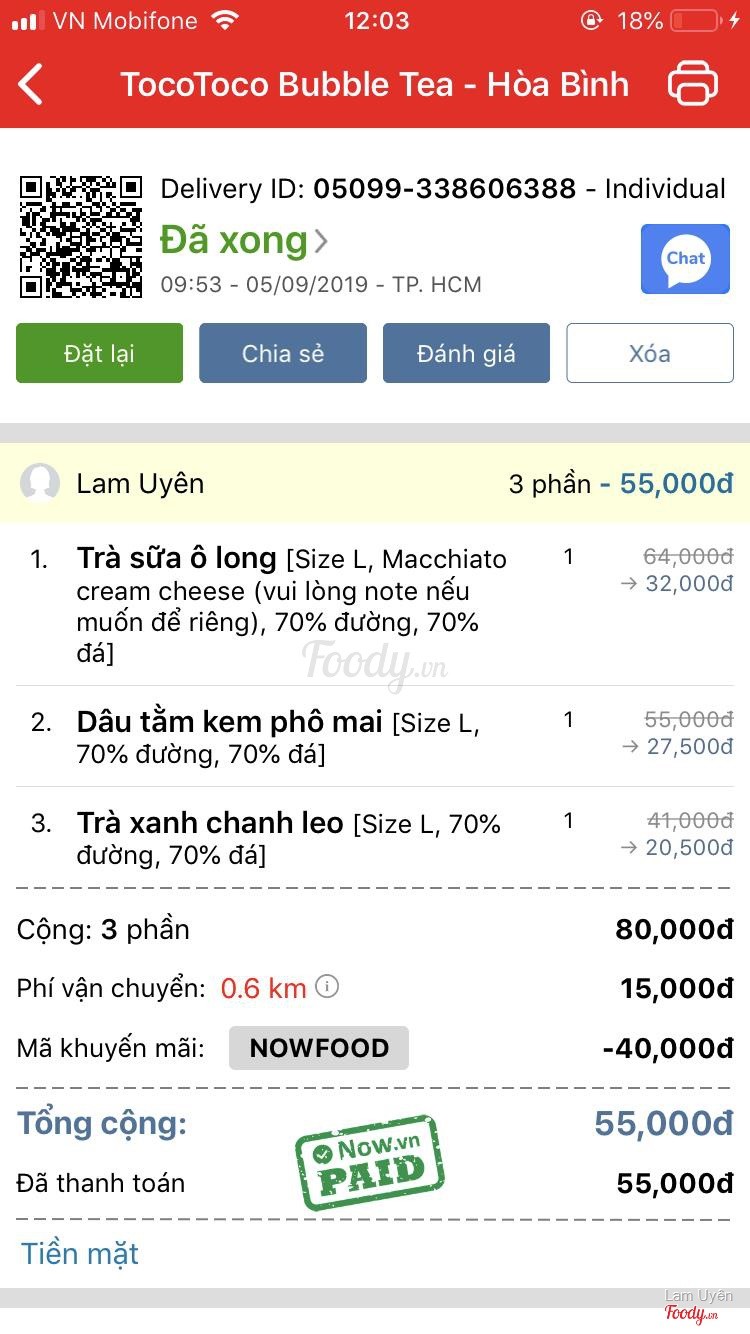The width and height of the screenshot is (750, 1334).
Task: Open the Chat button
Action: [x=685, y=259]
